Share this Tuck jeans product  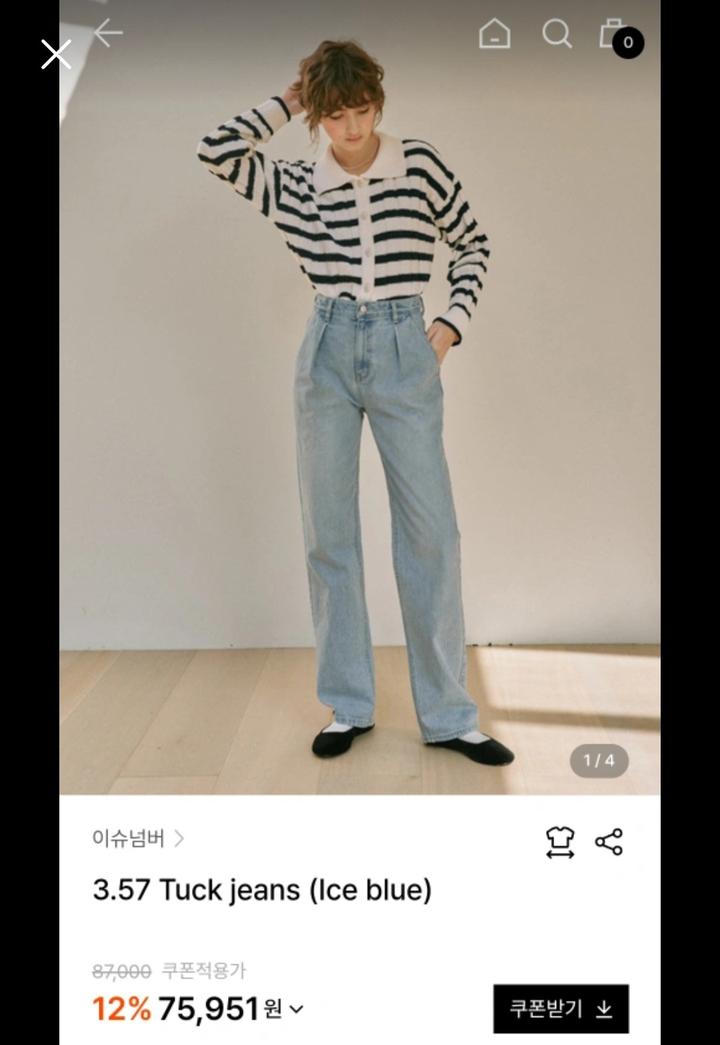click(x=609, y=842)
